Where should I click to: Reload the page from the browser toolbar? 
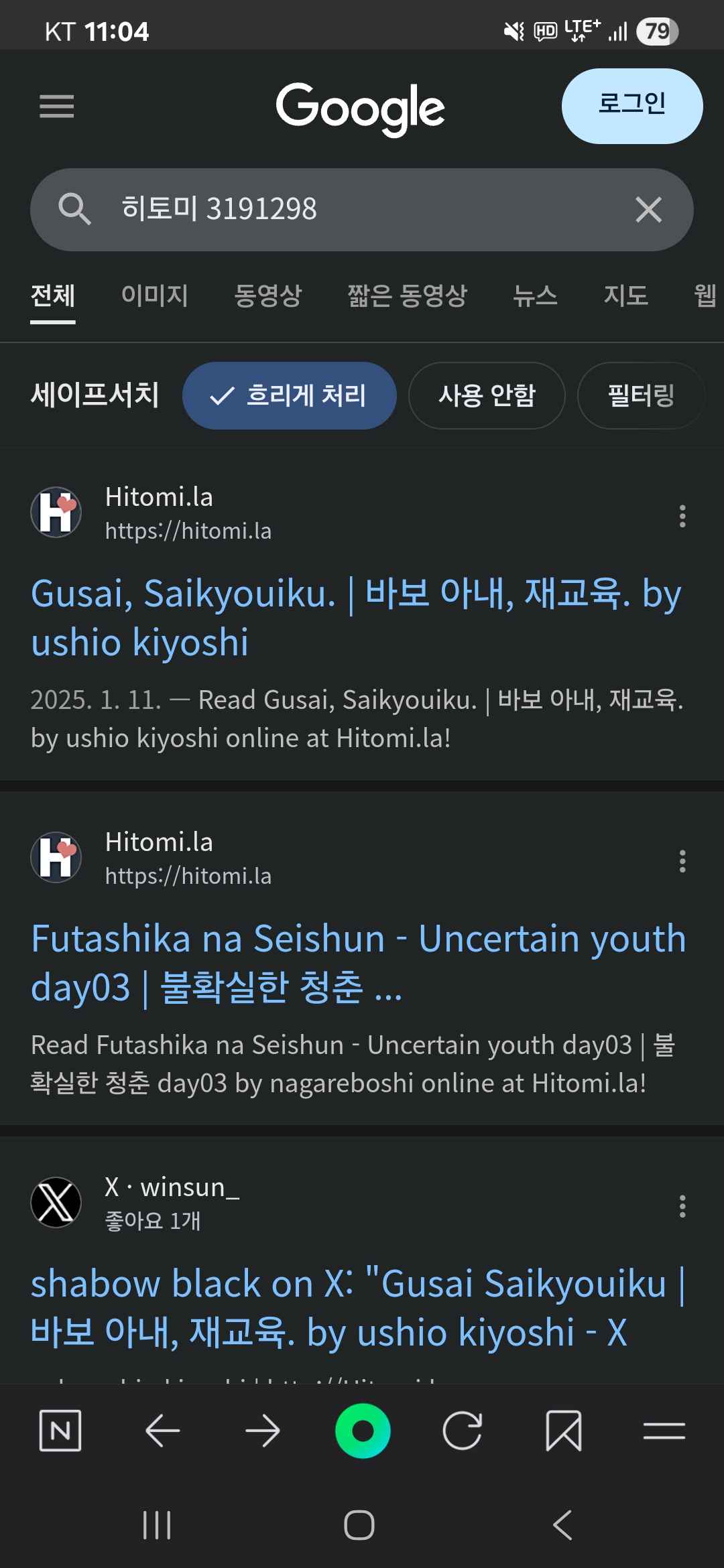point(463,1431)
